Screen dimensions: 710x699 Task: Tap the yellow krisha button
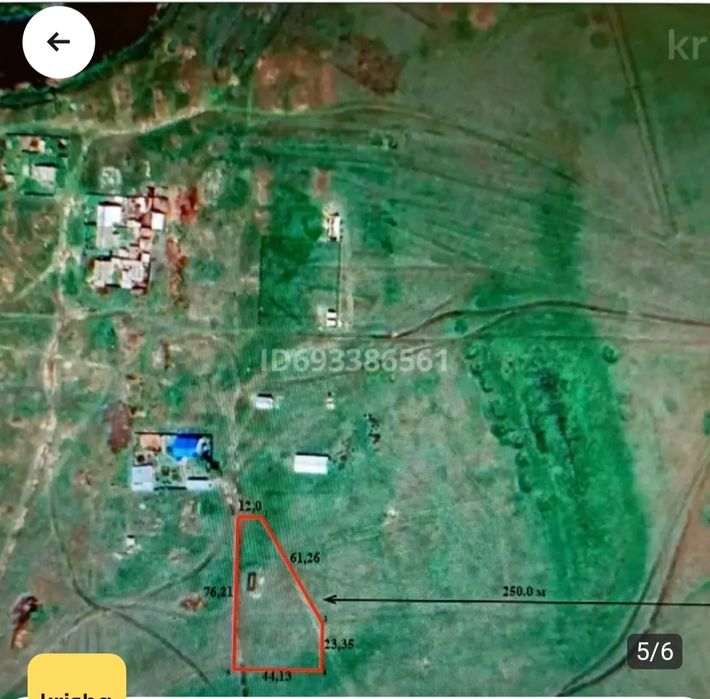pyautogui.click(x=77, y=676)
